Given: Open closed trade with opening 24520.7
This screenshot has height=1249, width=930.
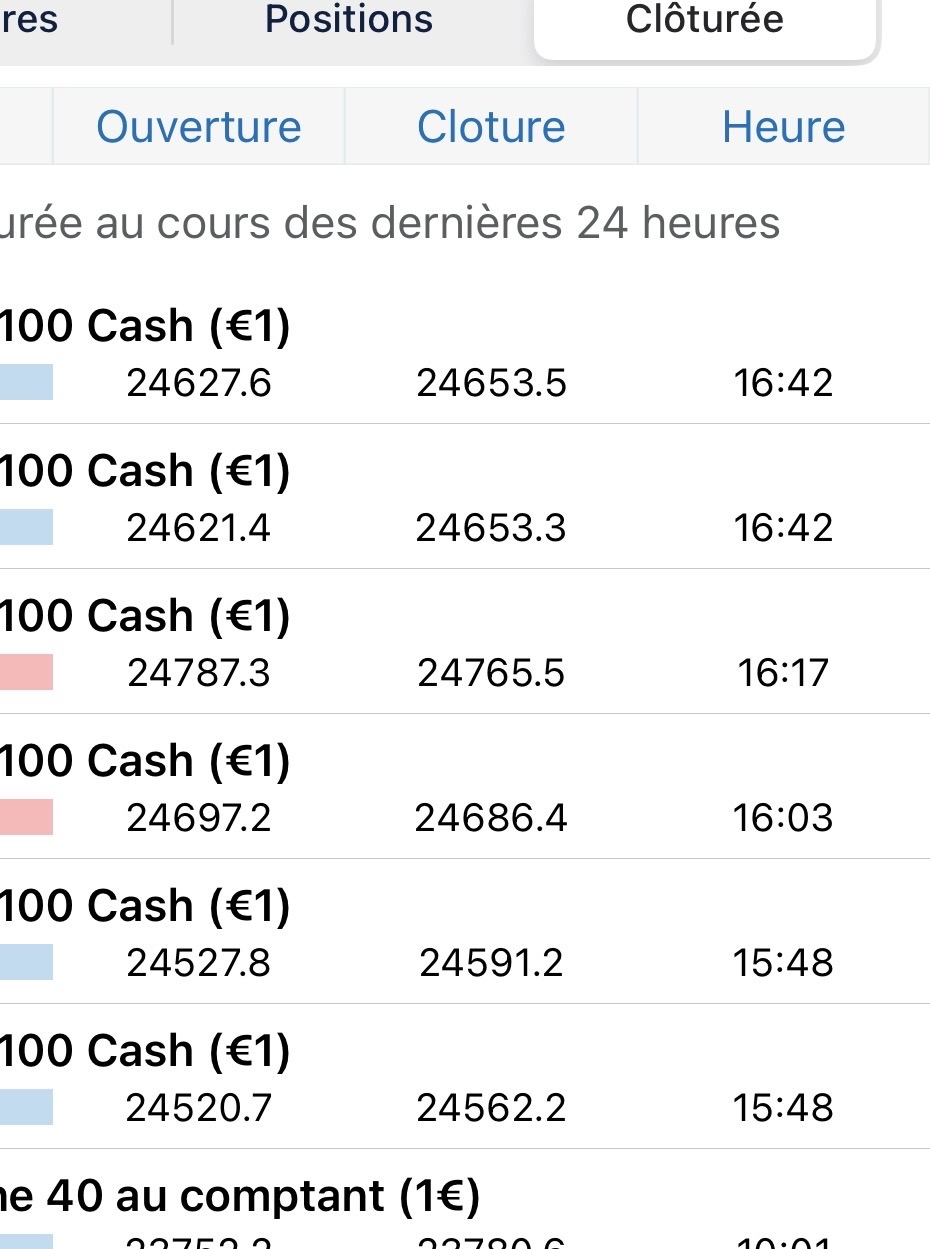Looking at the screenshot, I should tap(465, 1079).
